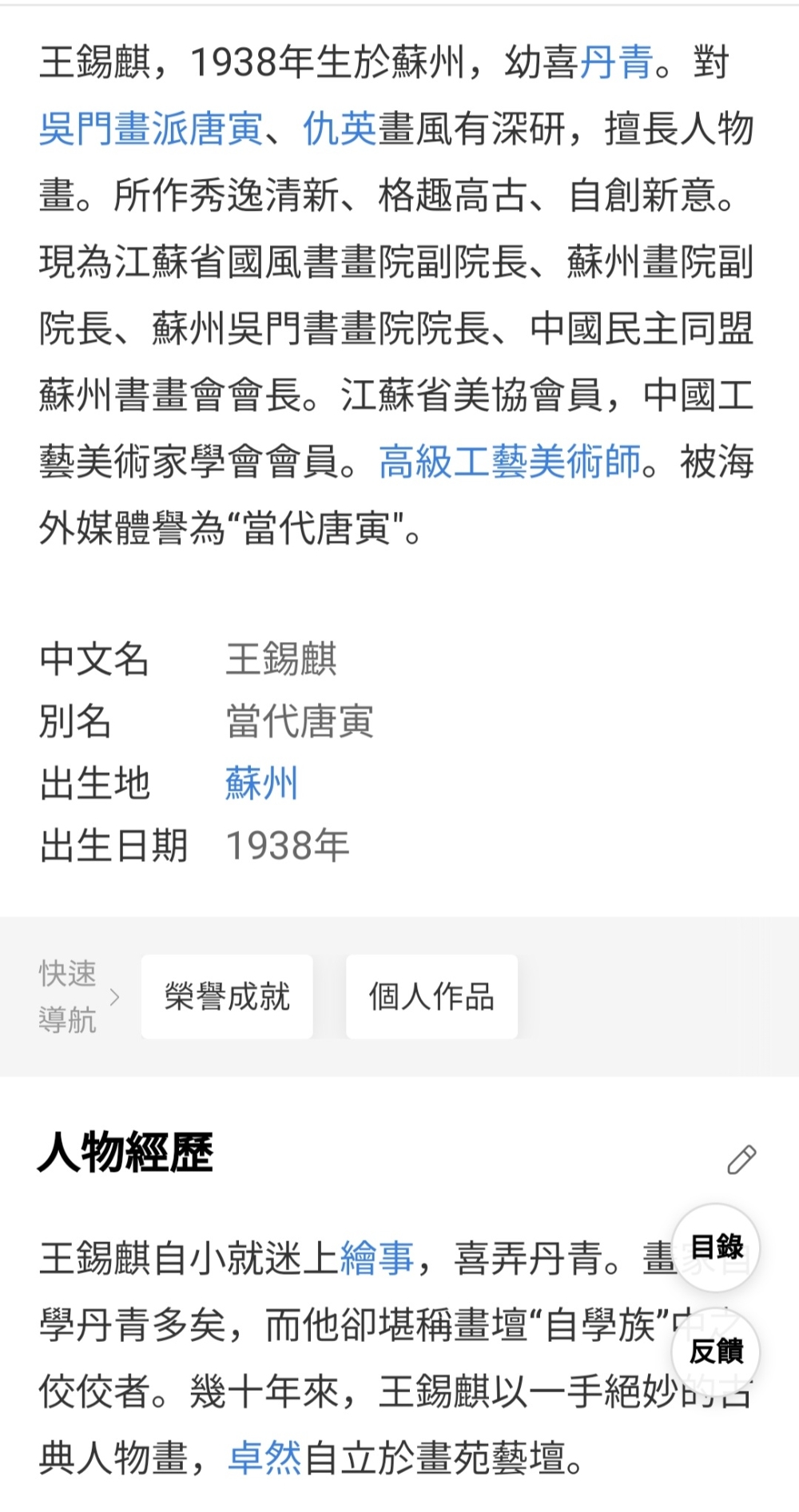This screenshot has height=1512, width=799.
Task: Open the 仇英 link
Action: tap(340, 129)
